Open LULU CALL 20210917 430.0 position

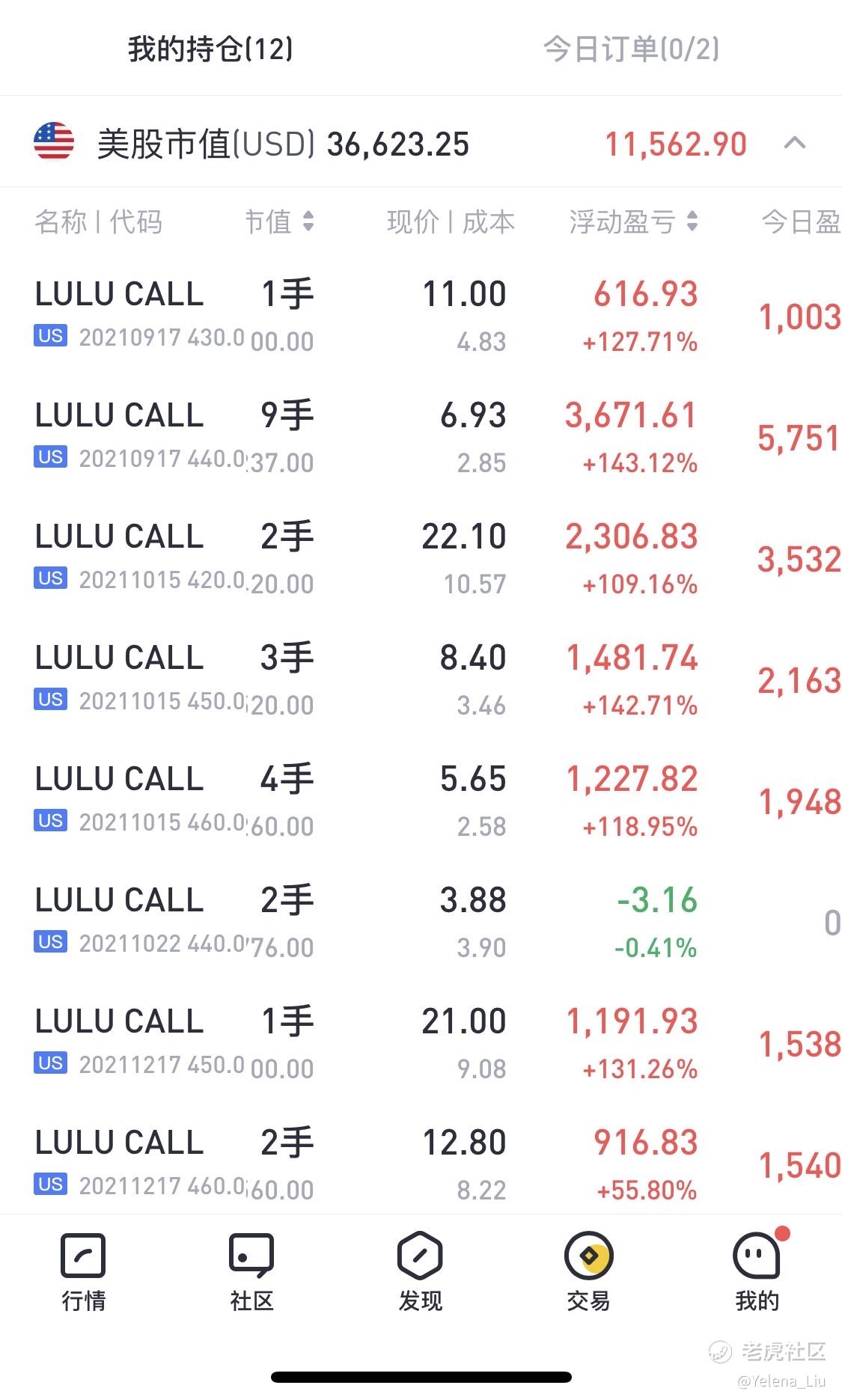(421, 317)
